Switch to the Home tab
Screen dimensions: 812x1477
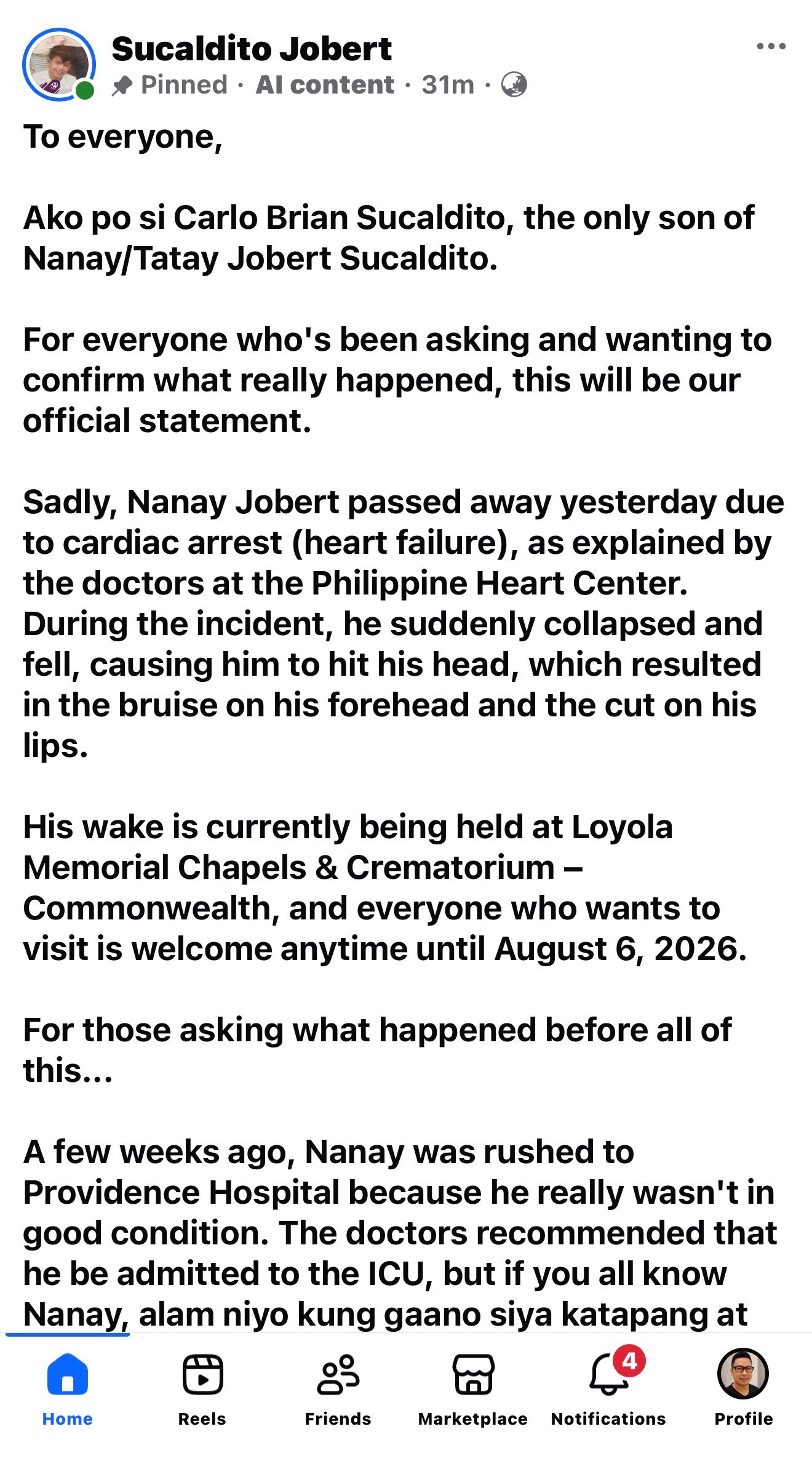point(67,1391)
